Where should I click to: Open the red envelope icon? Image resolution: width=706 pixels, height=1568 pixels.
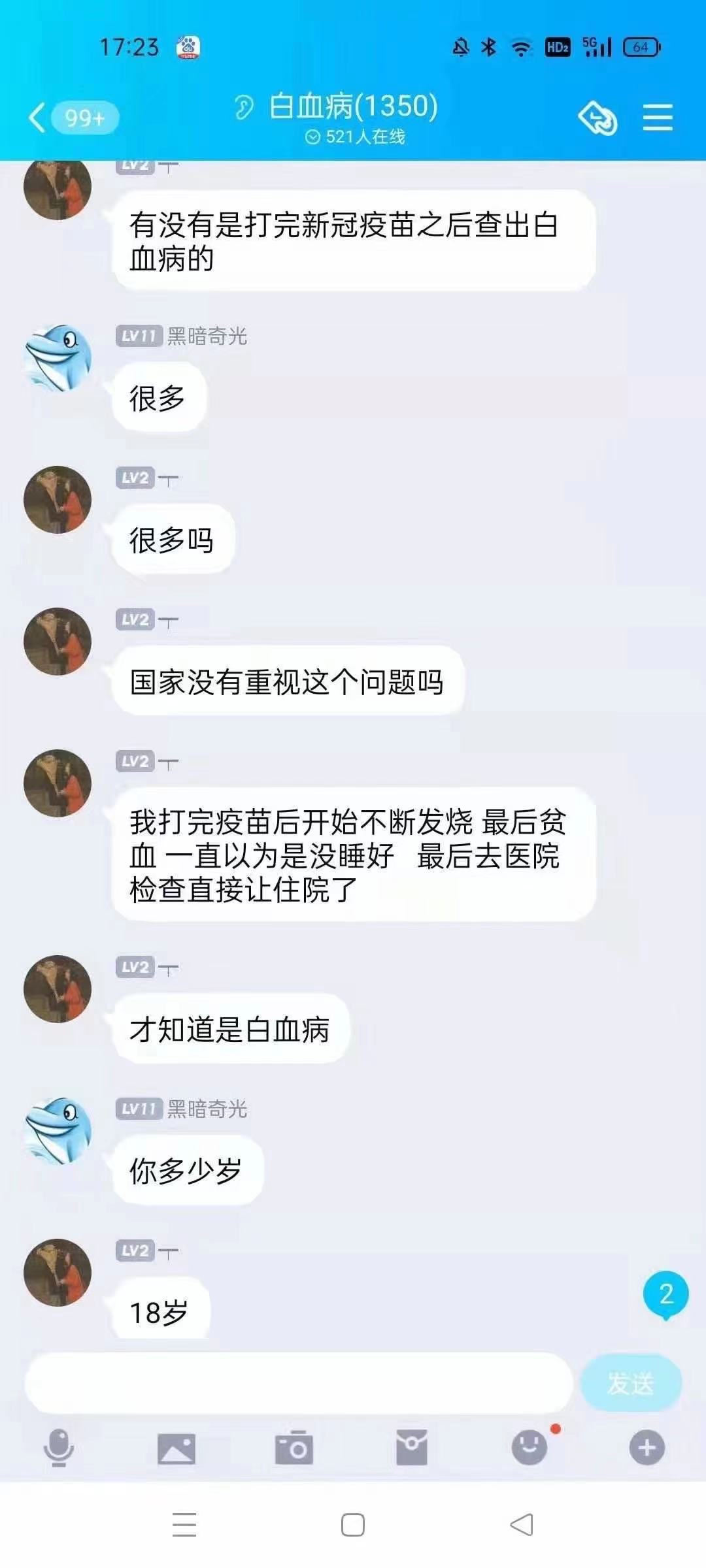(412, 1448)
